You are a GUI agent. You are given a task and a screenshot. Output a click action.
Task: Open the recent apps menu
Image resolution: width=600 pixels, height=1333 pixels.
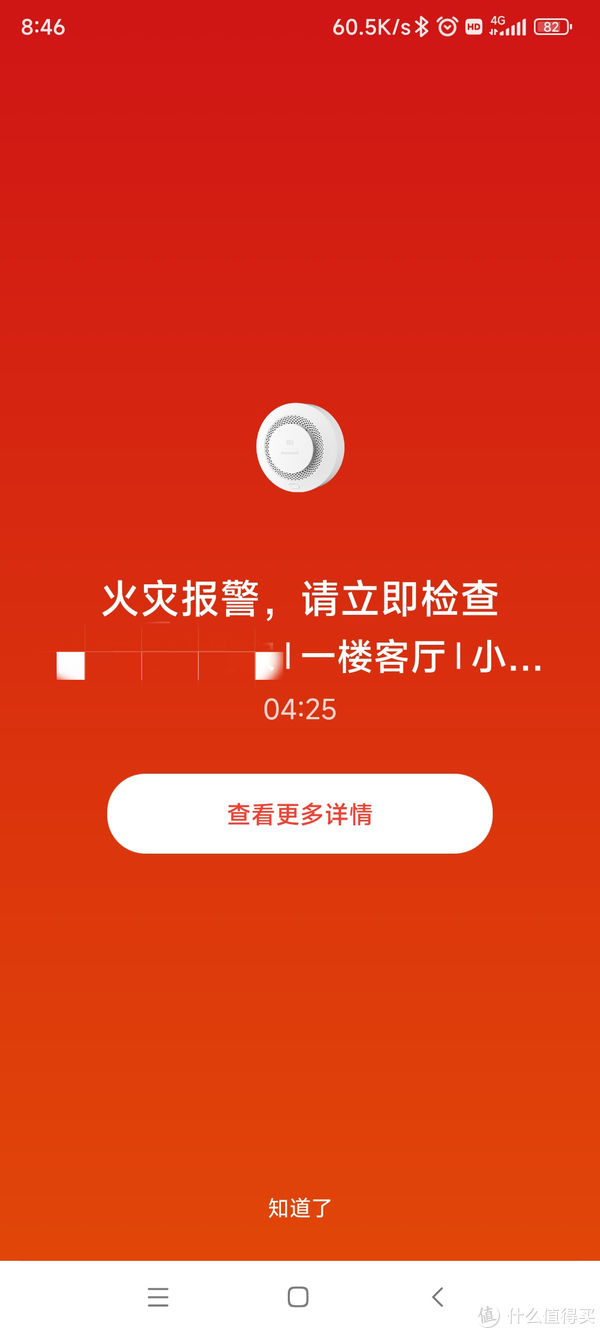coord(158,1297)
